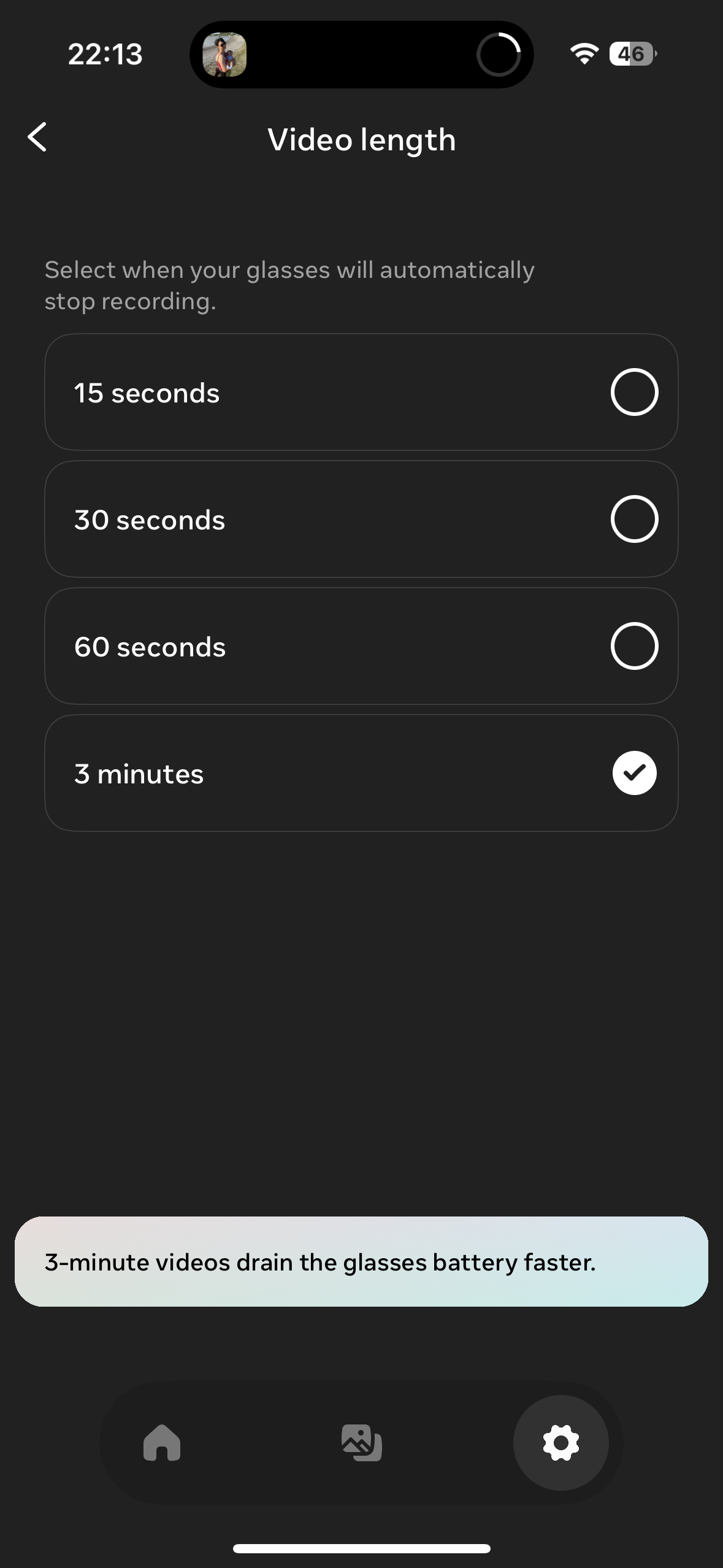
Task: Select the 15 seconds option
Action: click(x=361, y=392)
